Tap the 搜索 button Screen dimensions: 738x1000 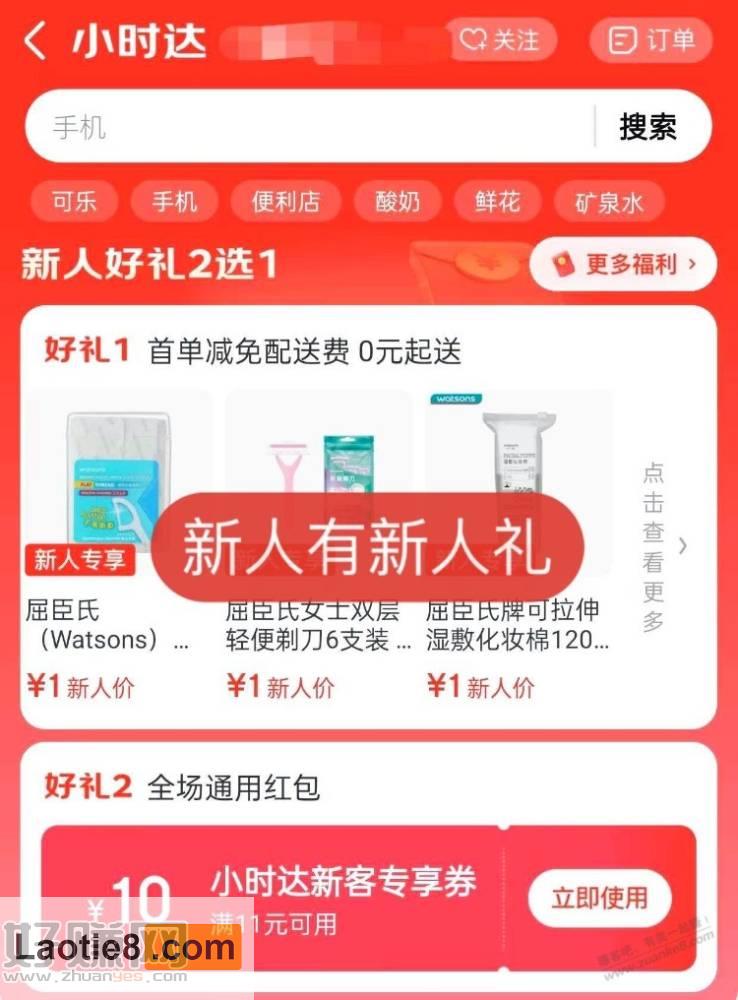tap(648, 127)
